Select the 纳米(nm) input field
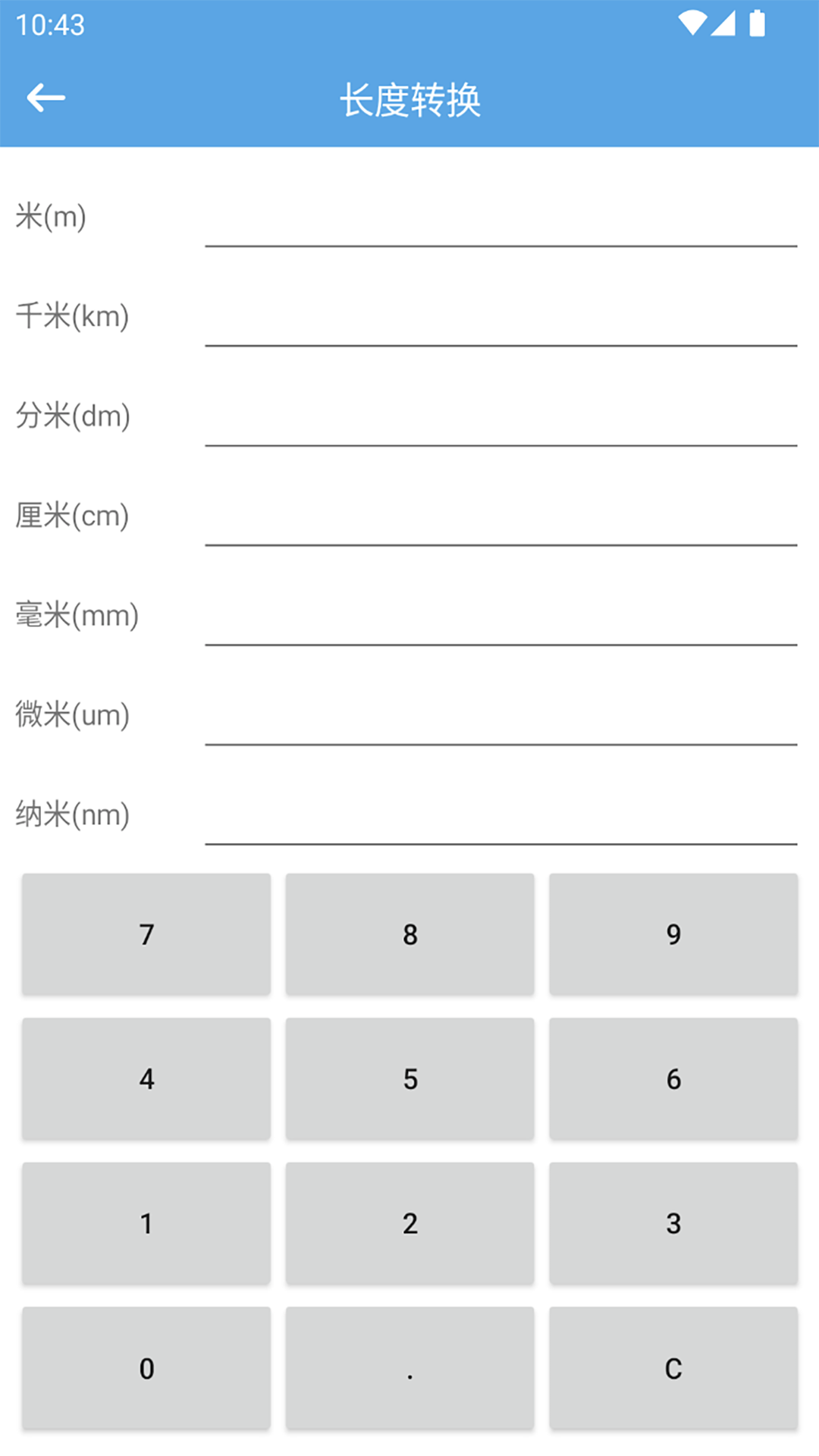 coord(500,818)
